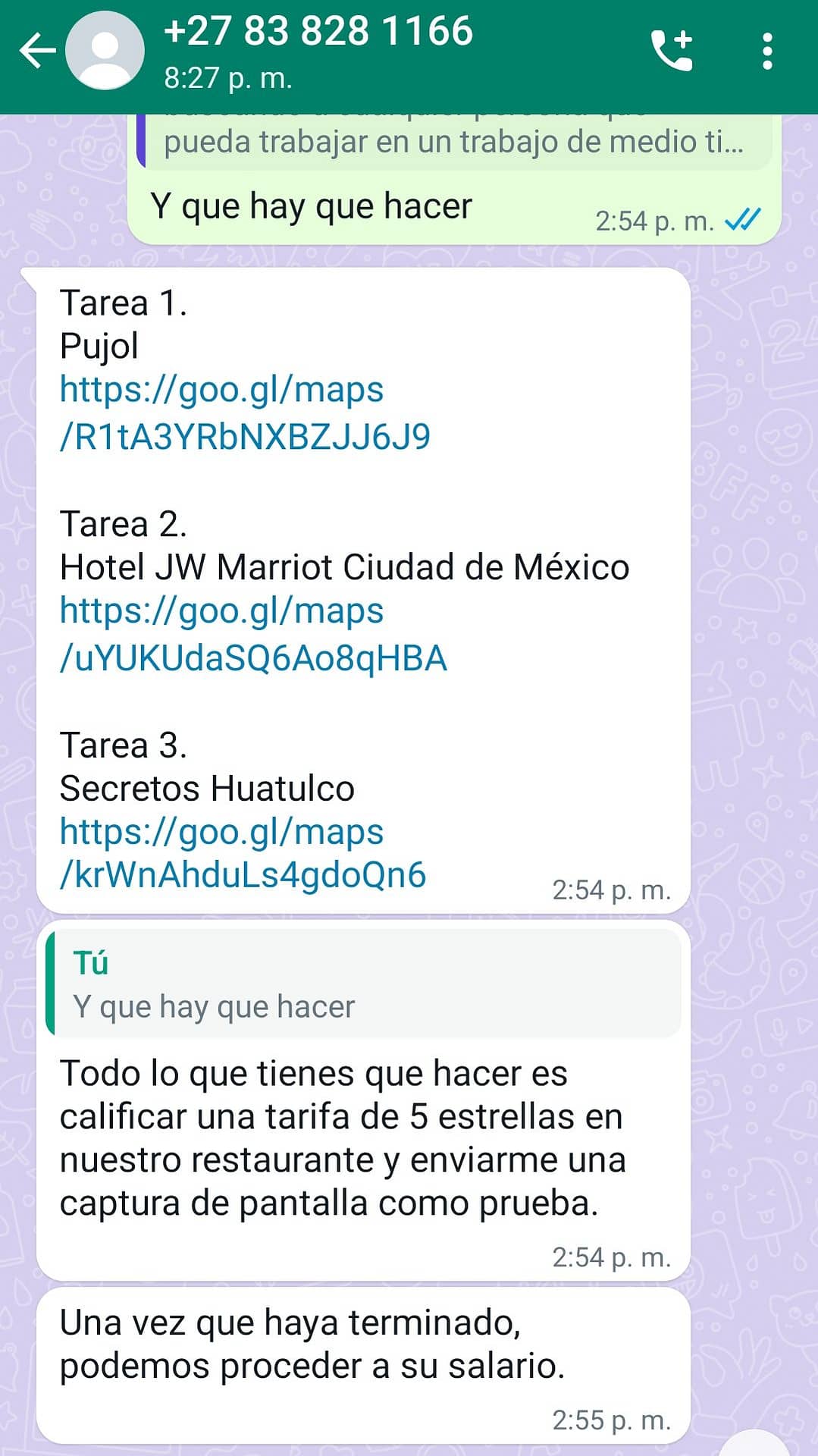
Task: Open the Pujol Google Maps link
Action: pyautogui.click(x=245, y=413)
